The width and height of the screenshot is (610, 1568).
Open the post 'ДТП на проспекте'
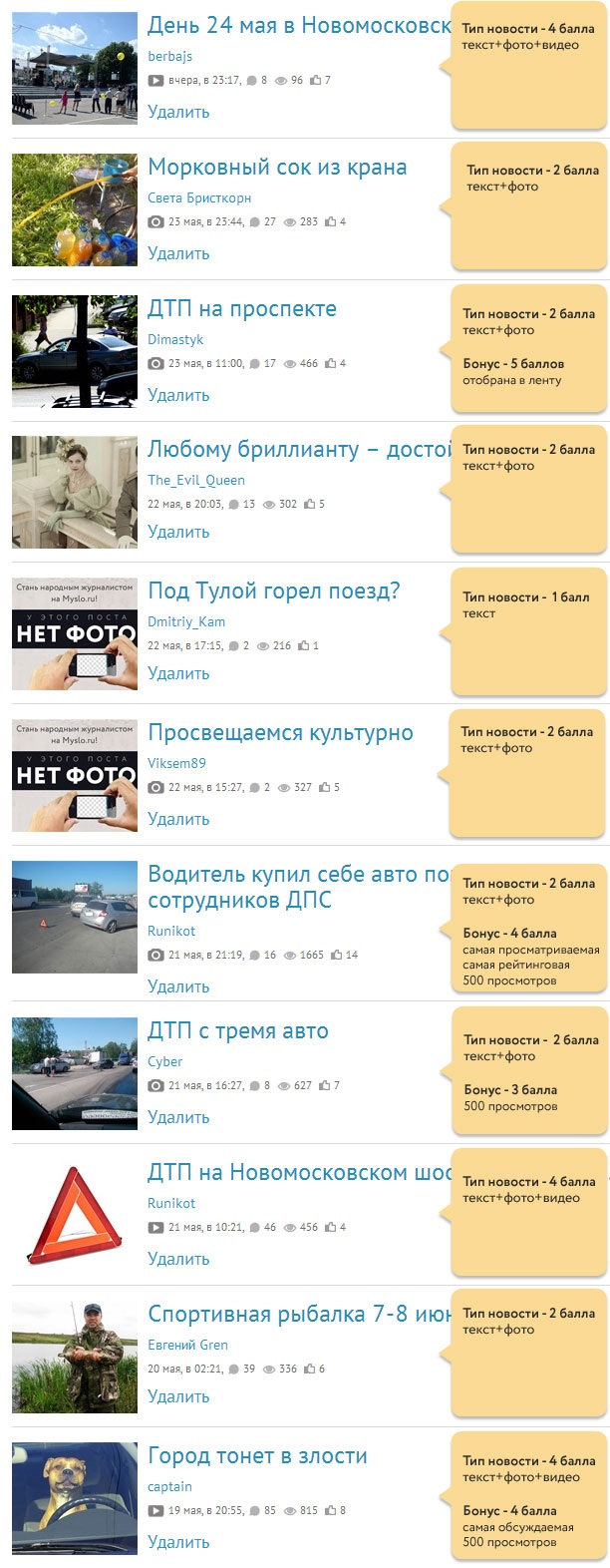(x=242, y=309)
